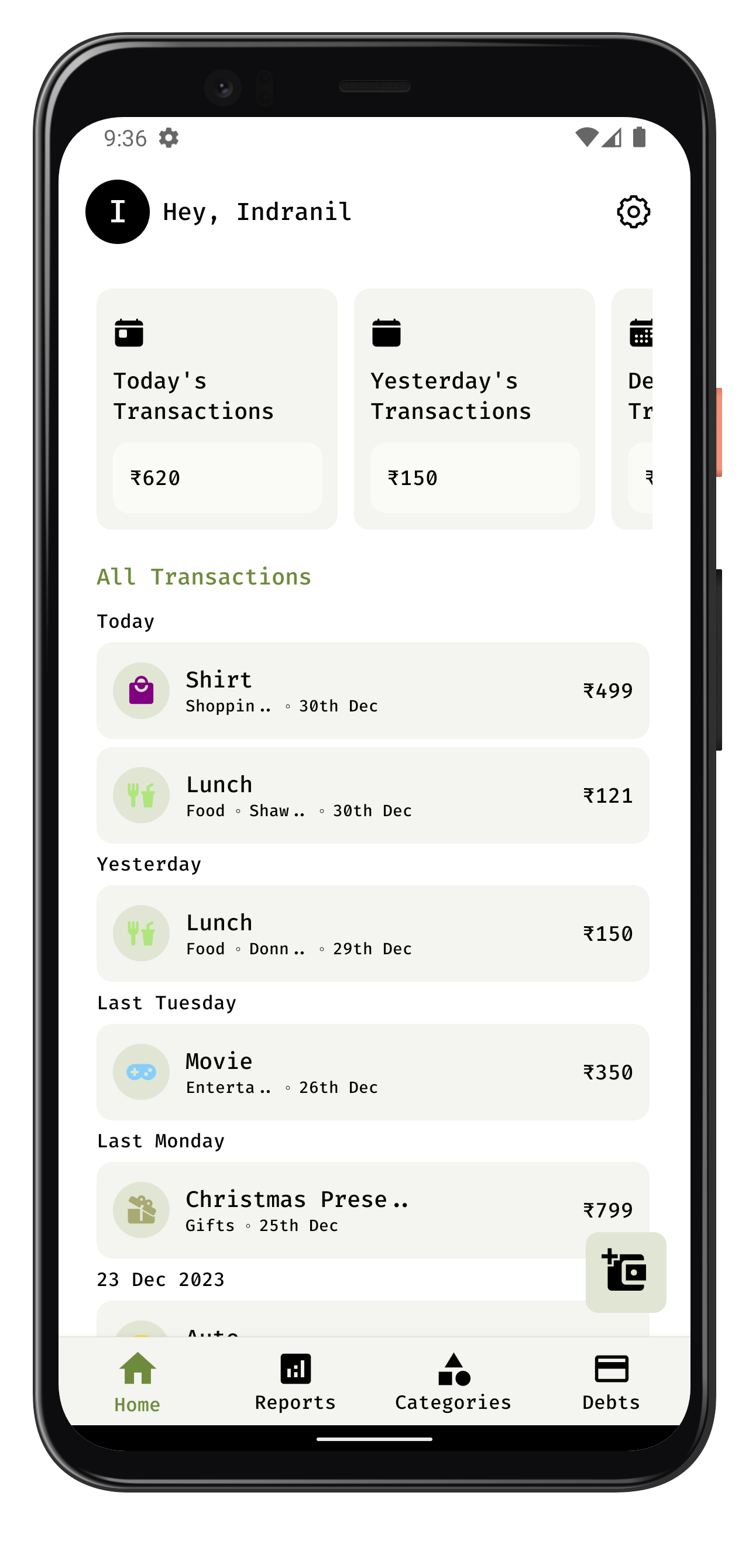Open the Shirt transaction for ₹499
The width and height of the screenshot is (749, 1568).
[373, 690]
